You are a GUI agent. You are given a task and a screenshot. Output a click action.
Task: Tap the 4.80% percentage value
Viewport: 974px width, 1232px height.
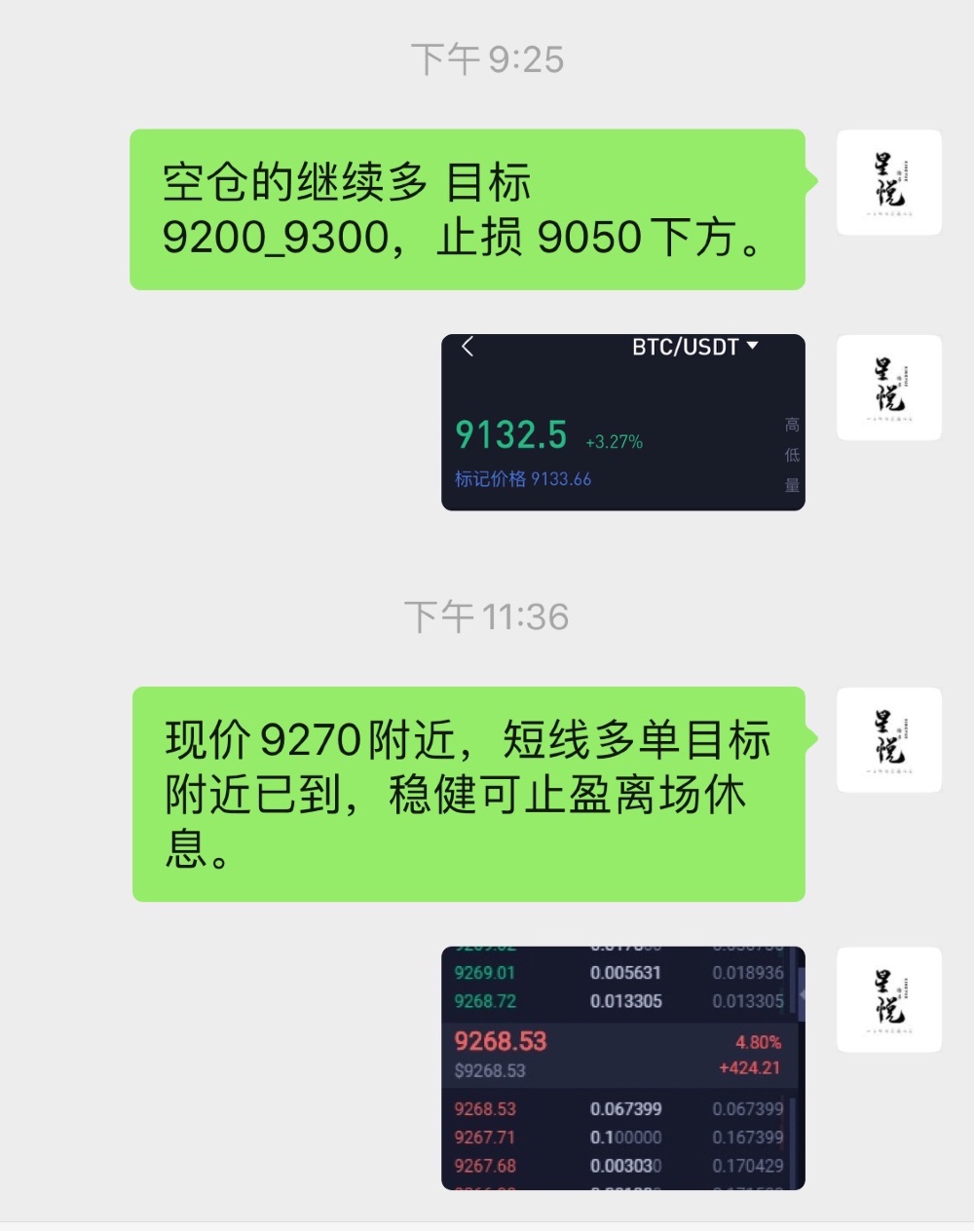point(758,1041)
